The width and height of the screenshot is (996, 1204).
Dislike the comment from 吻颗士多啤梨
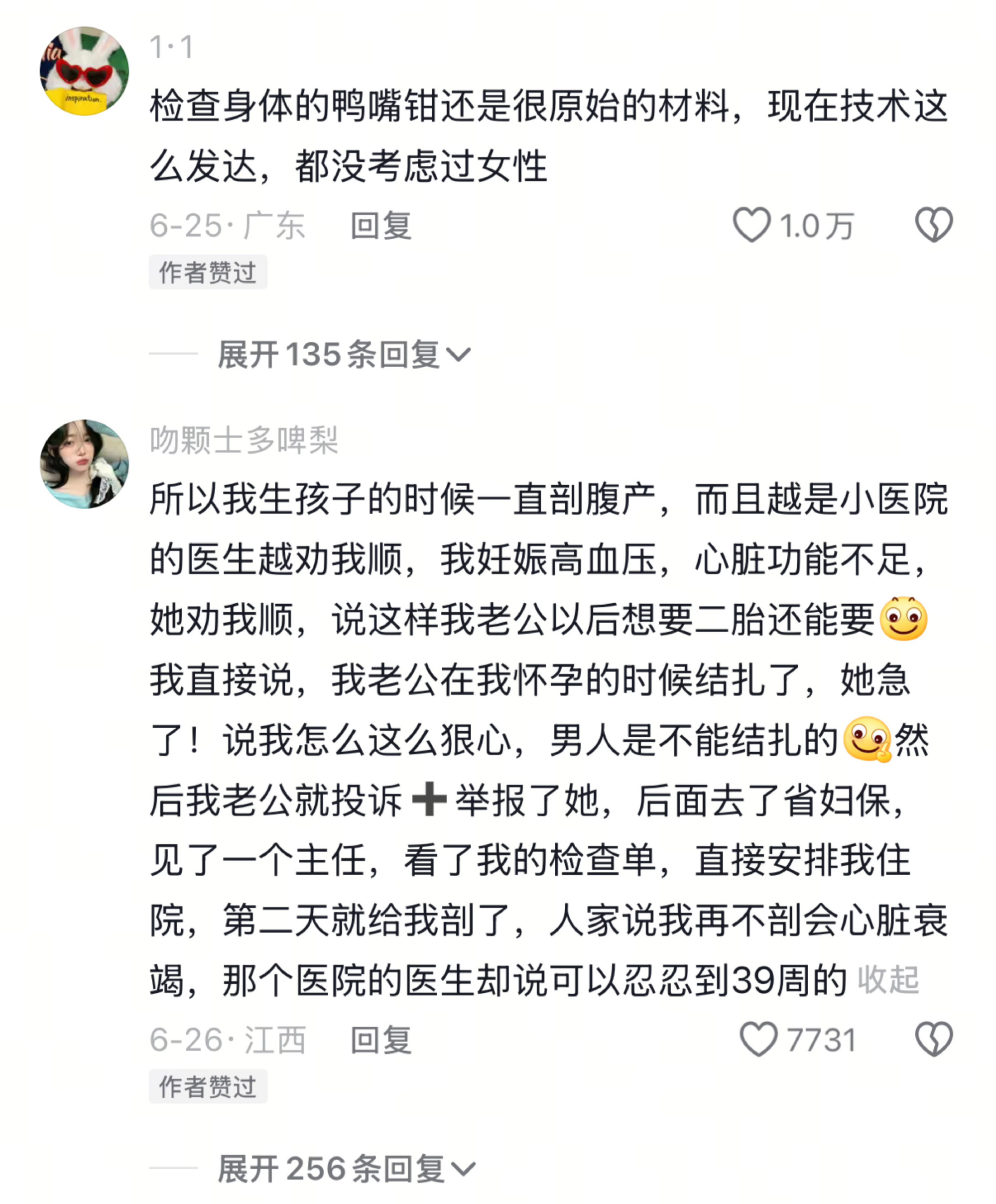click(x=934, y=1039)
